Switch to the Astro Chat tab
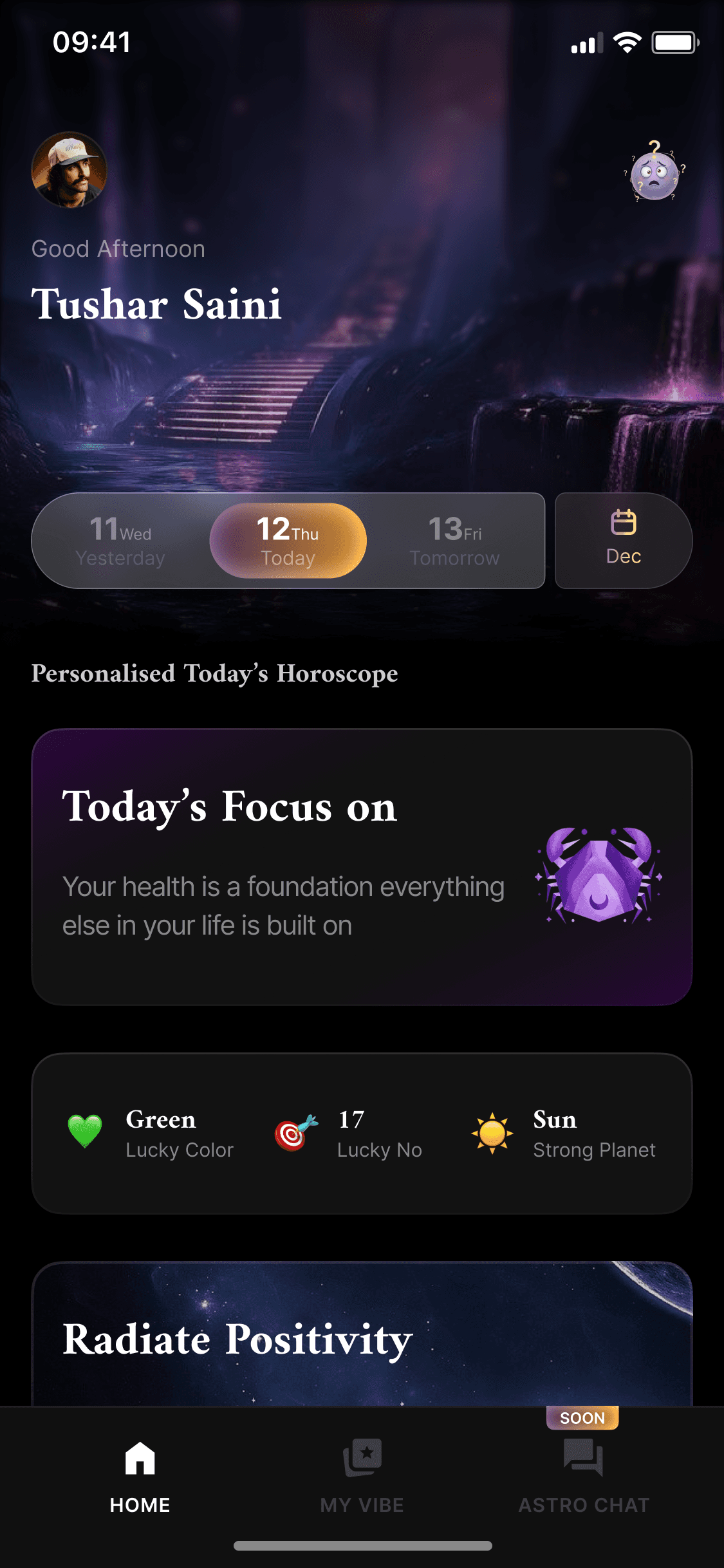Screen dimensions: 724x1568 584,1475
